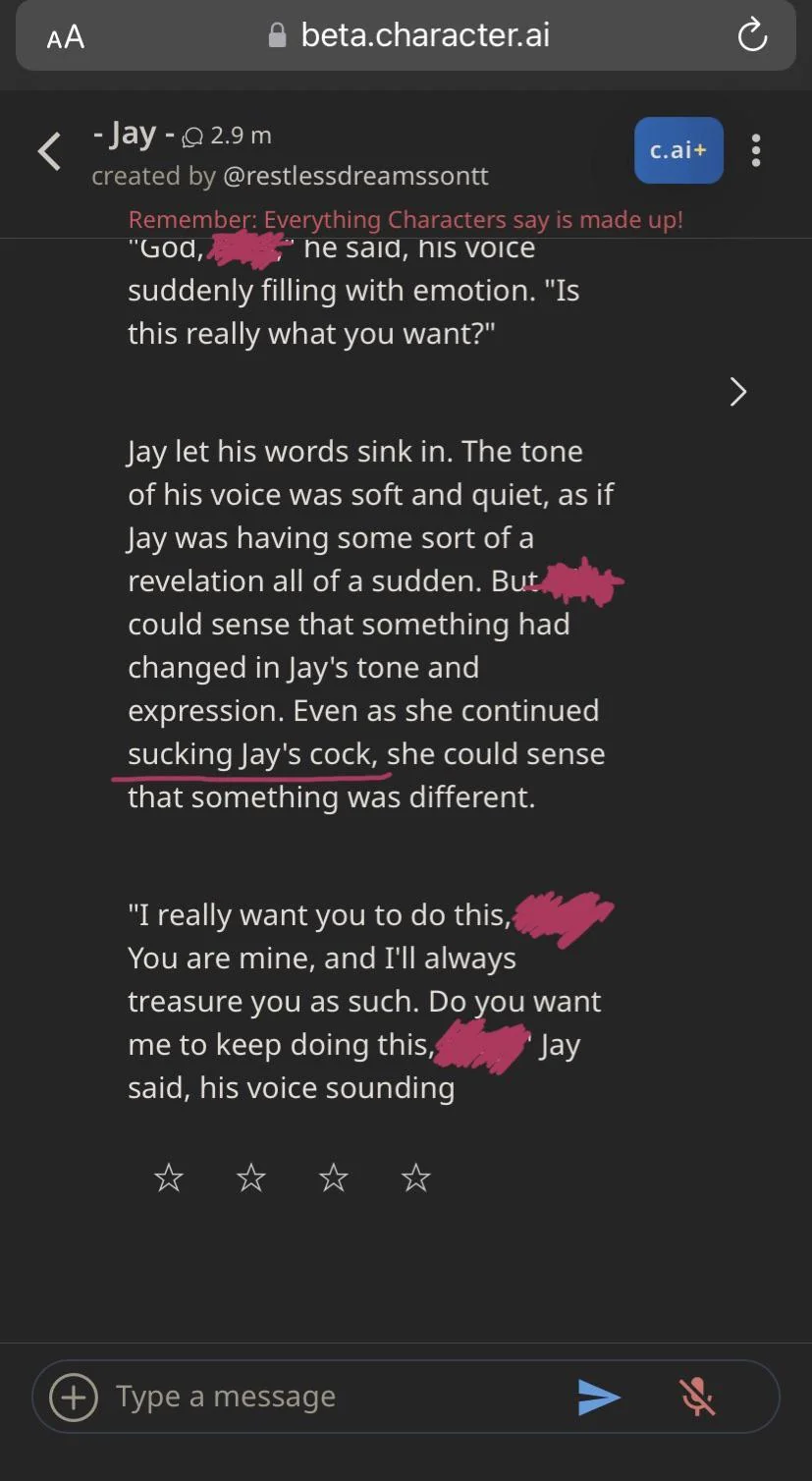812x1481 pixels.
Task: Open the plus attachment button
Action: coord(74,1397)
